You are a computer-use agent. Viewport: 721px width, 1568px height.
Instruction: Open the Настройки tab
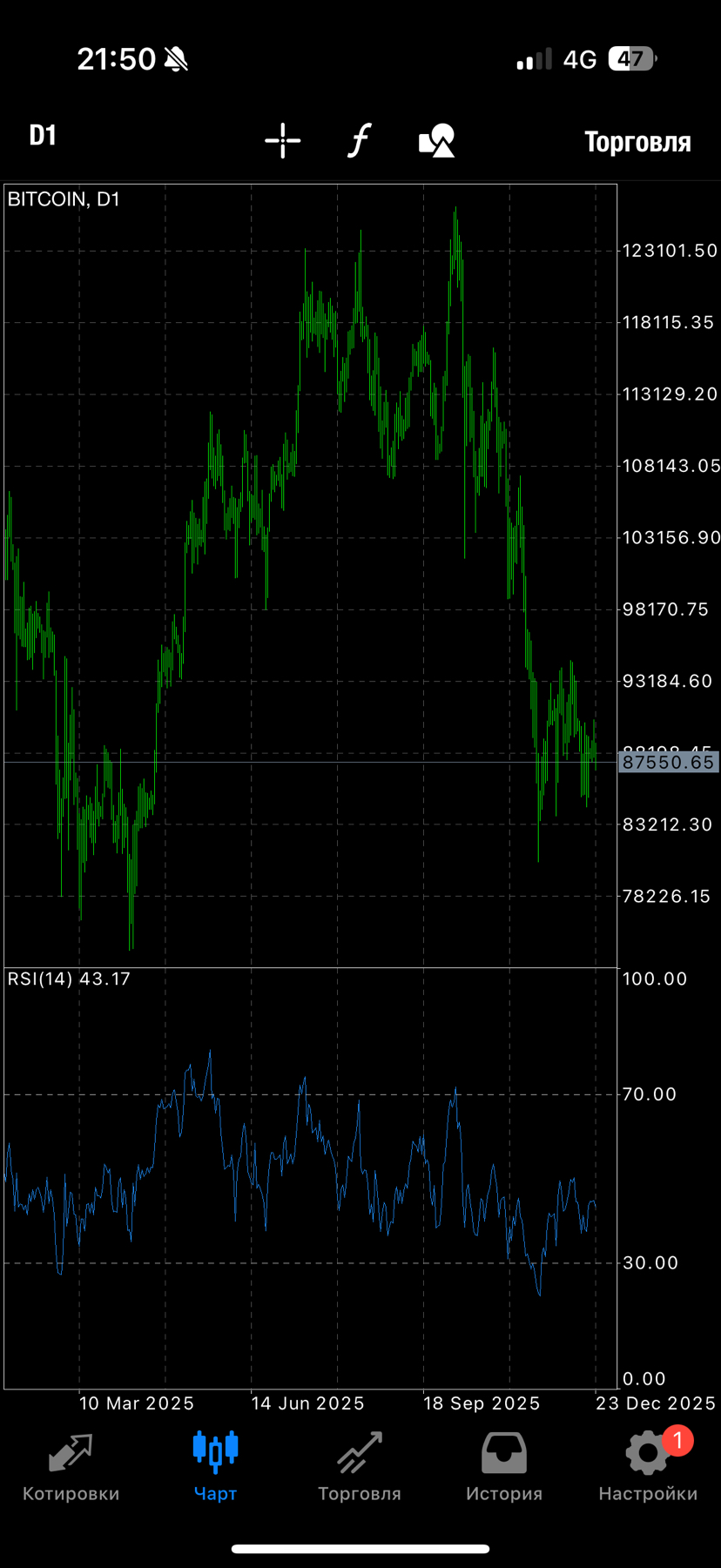(x=648, y=1468)
